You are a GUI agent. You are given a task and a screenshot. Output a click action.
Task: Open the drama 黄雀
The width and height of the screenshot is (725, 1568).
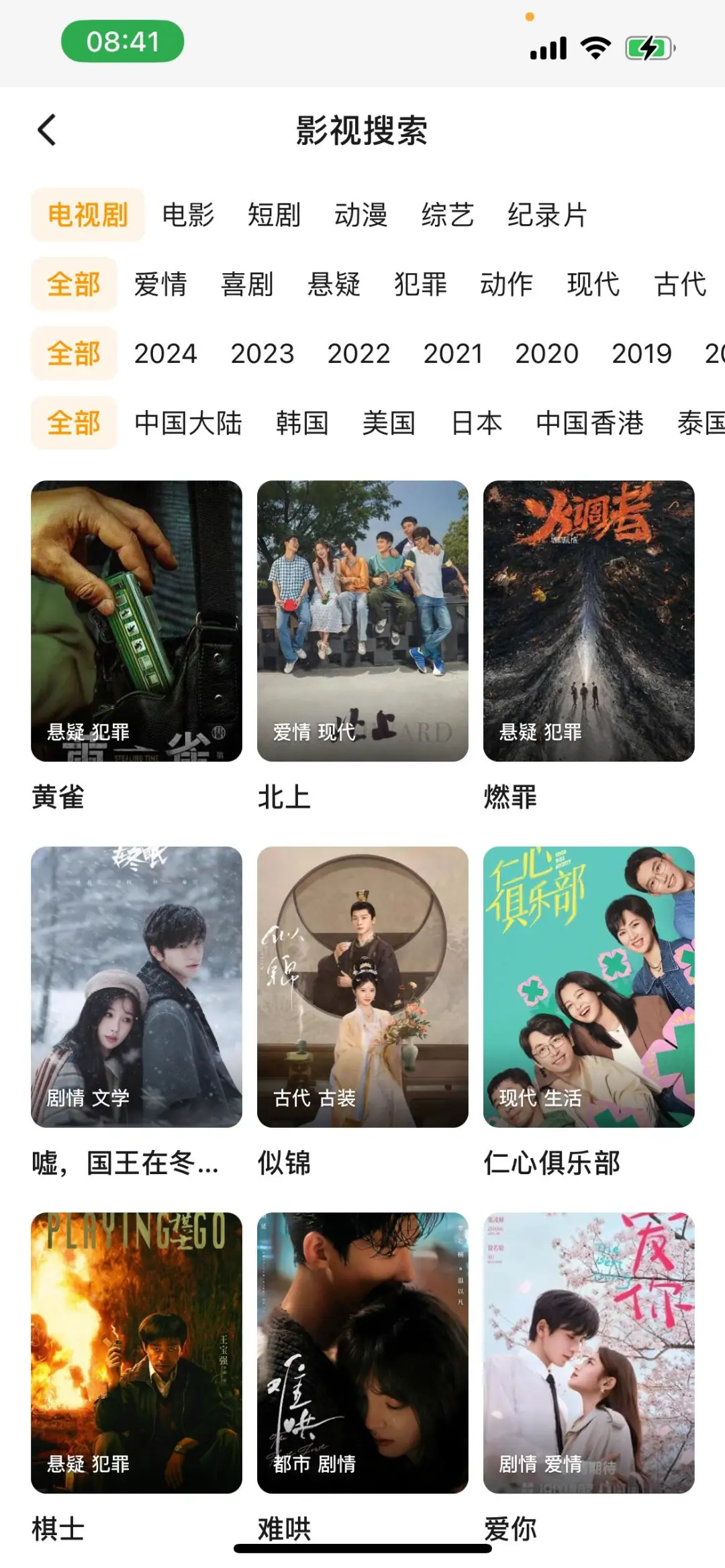tap(136, 621)
